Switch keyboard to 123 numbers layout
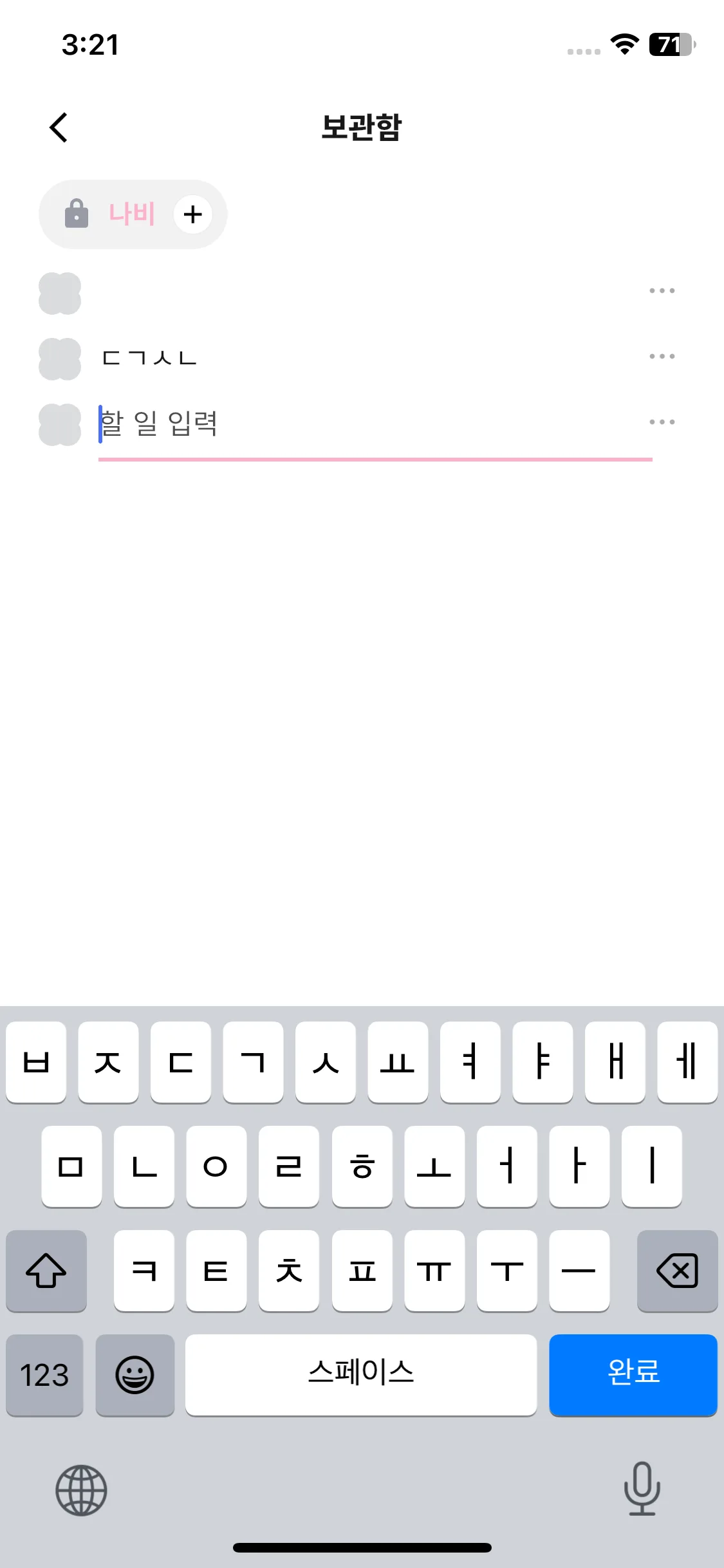The height and width of the screenshot is (1568, 724). (44, 1376)
